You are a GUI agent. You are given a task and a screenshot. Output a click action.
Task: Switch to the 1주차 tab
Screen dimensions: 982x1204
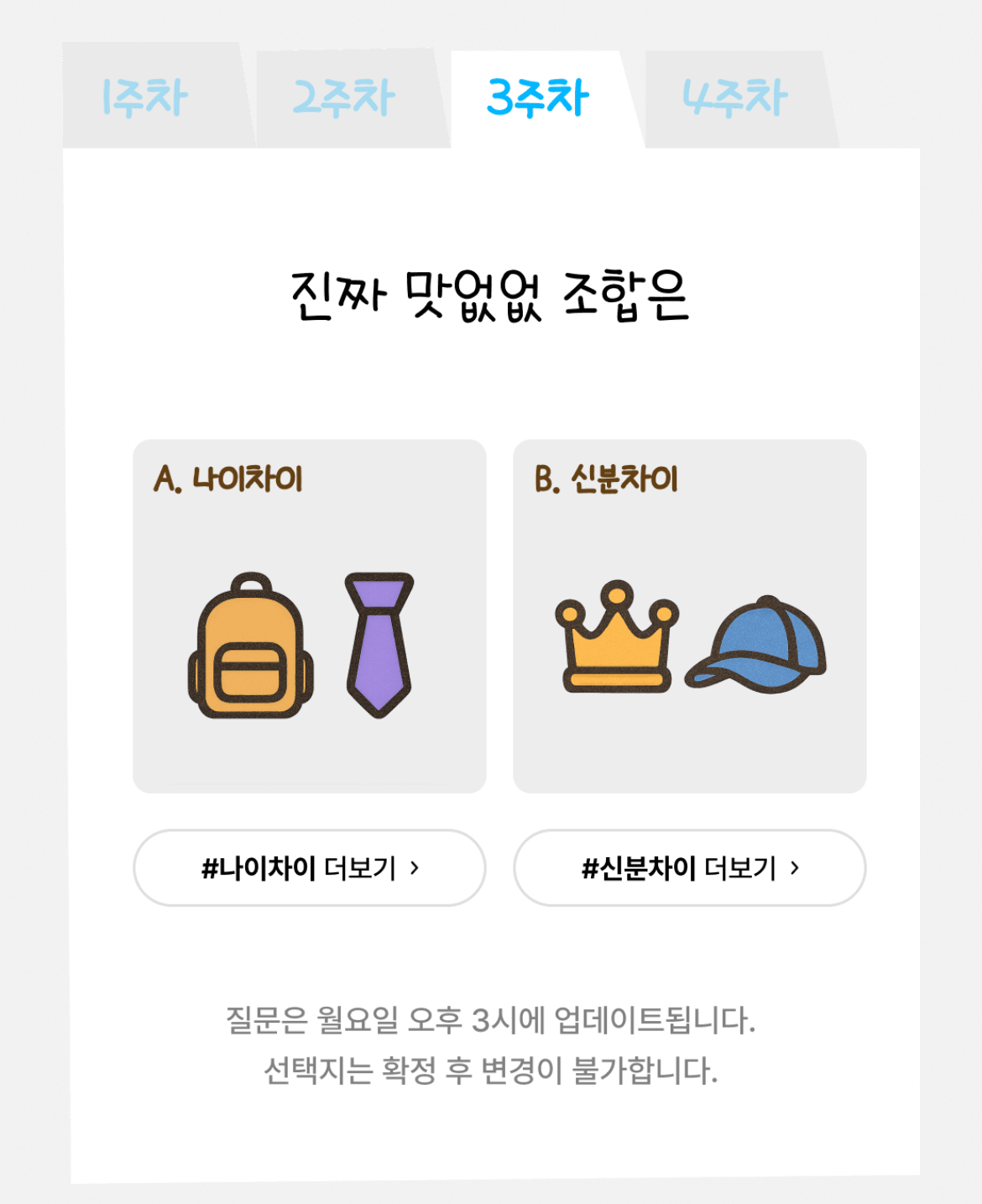pyautogui.click(x=147, y=97)
